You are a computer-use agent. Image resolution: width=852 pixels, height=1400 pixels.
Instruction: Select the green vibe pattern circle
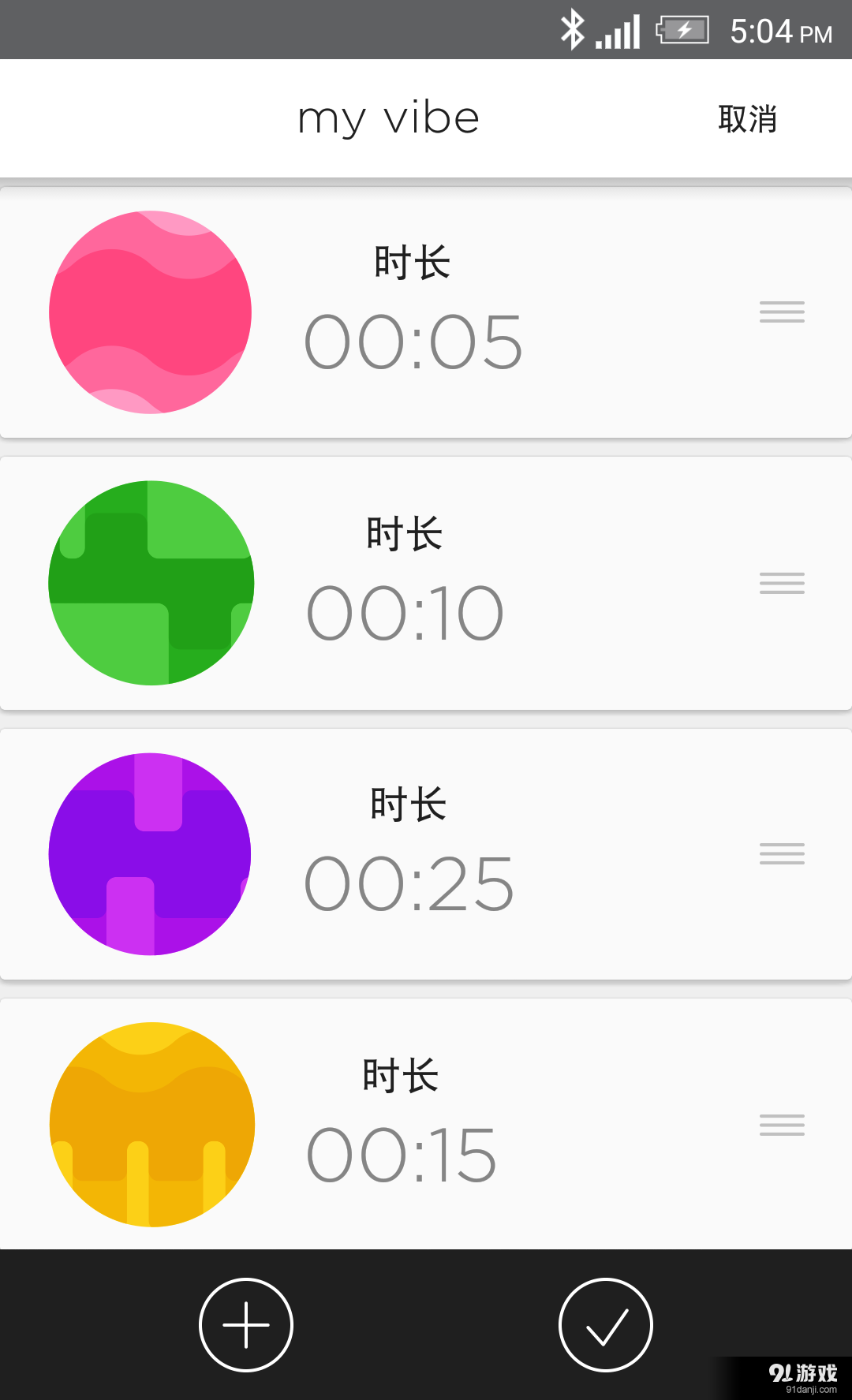[x=150, y=583]
